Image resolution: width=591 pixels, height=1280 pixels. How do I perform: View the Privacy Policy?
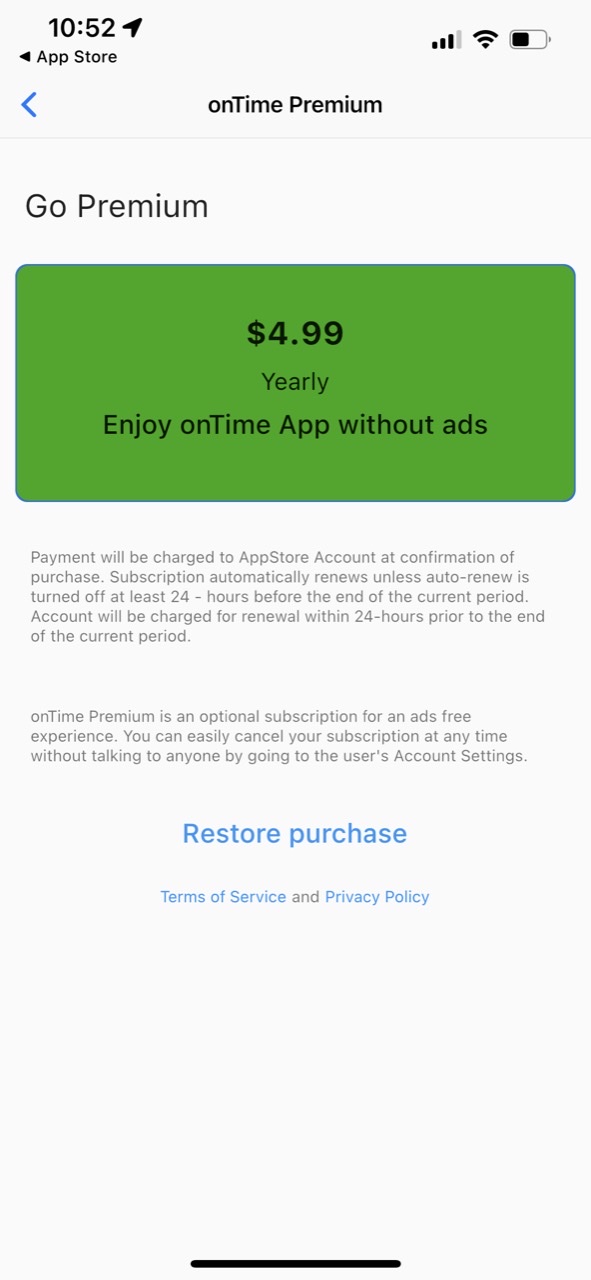pos(377,897)
